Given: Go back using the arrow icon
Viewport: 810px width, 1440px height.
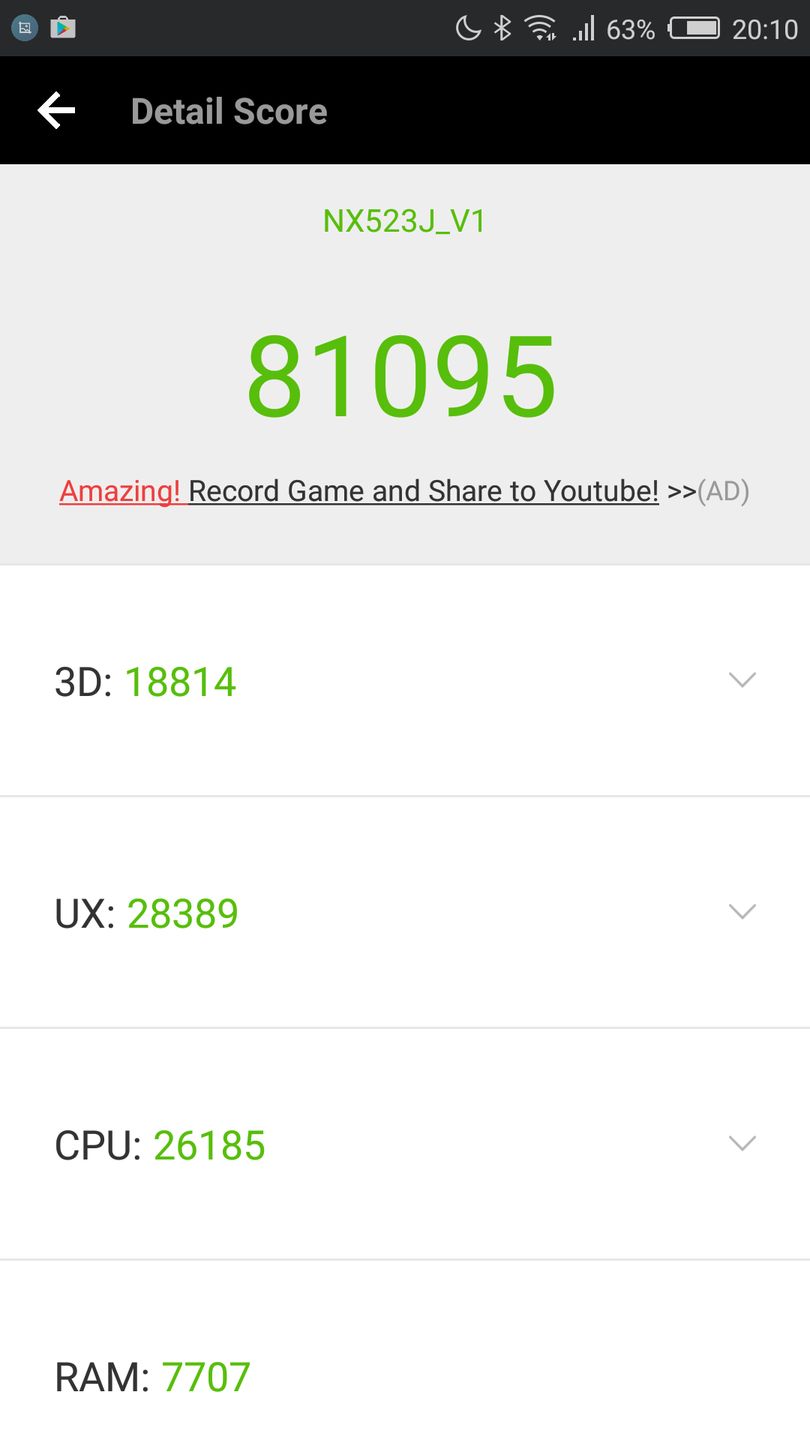Looking at the screenshot, I should pyautogui.click(x=56, y=111).
